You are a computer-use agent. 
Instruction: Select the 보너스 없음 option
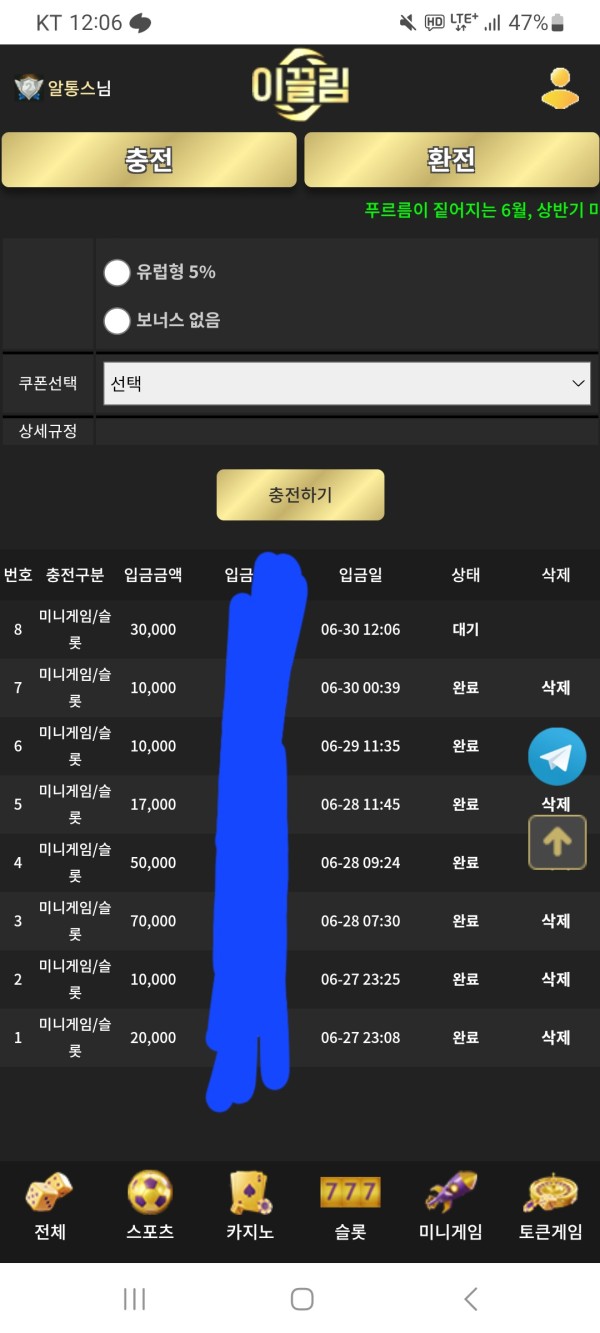[x=118, y=320]
